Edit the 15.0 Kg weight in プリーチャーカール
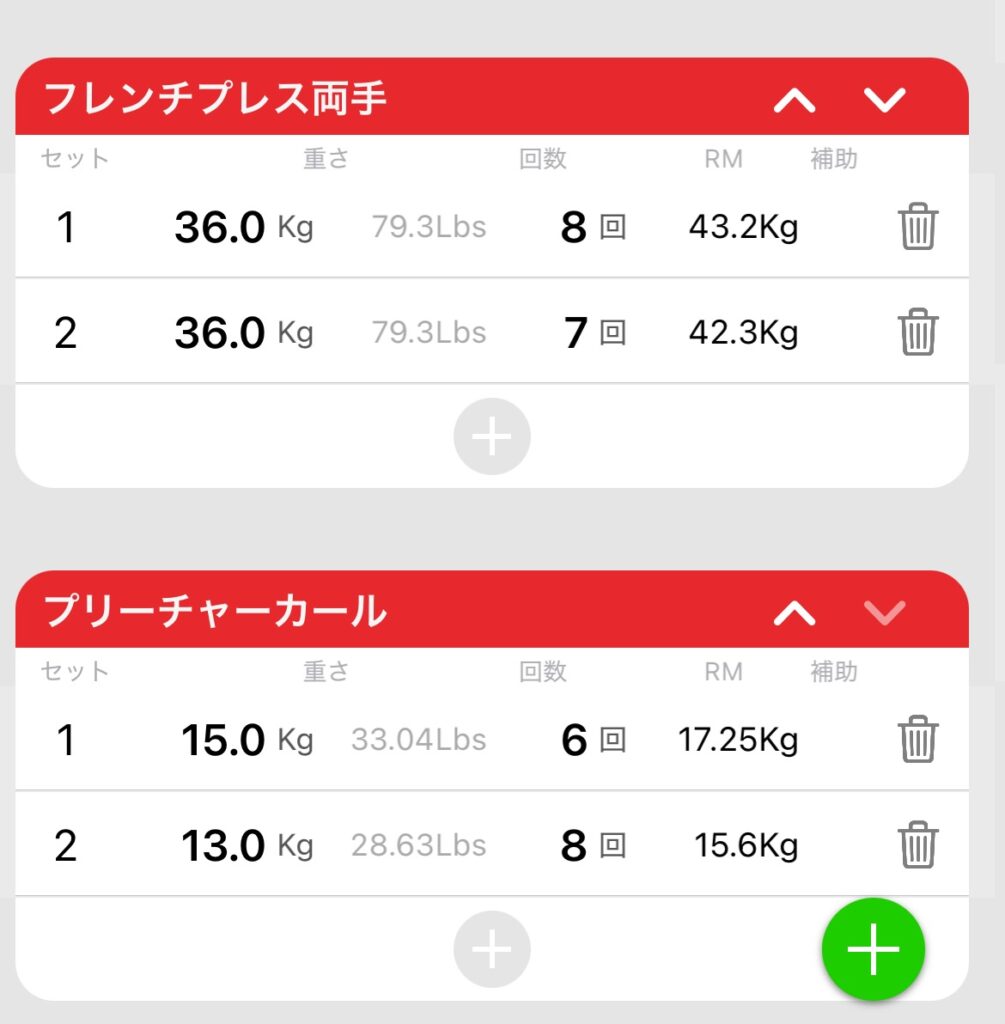 click(x=223, y=741)
